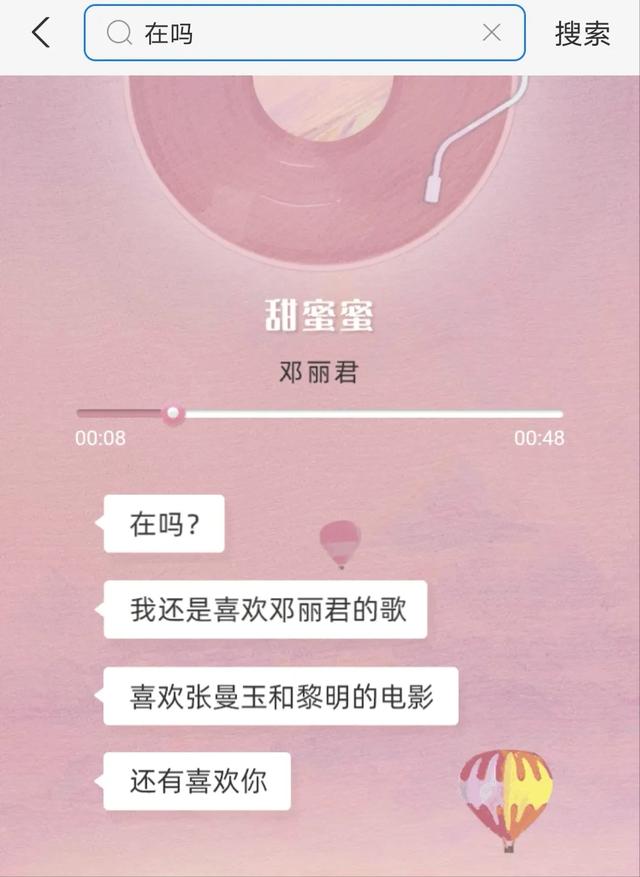Viewport: 640px width, 877px height.
Task: Tap the 搜索 button
Action: coord(582,33)
